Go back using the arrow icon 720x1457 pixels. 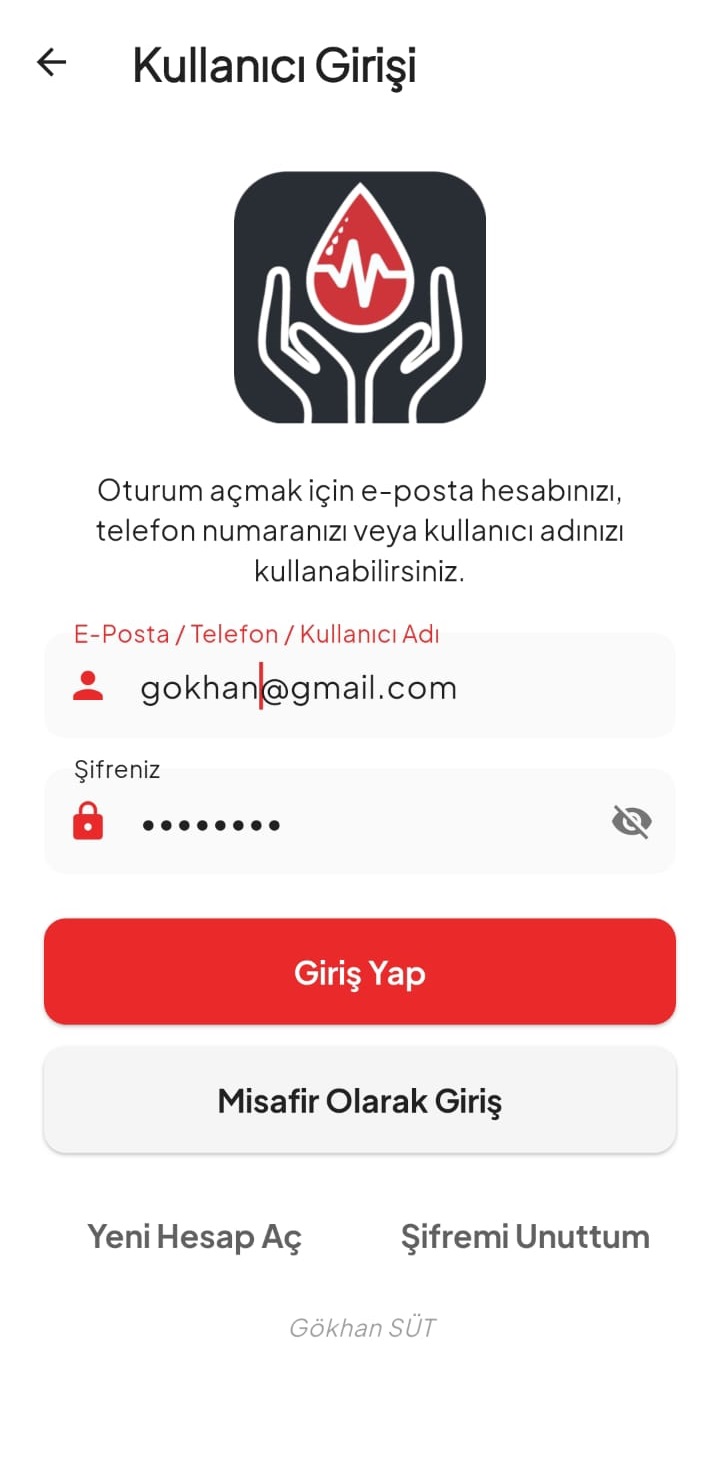(51, 63)
